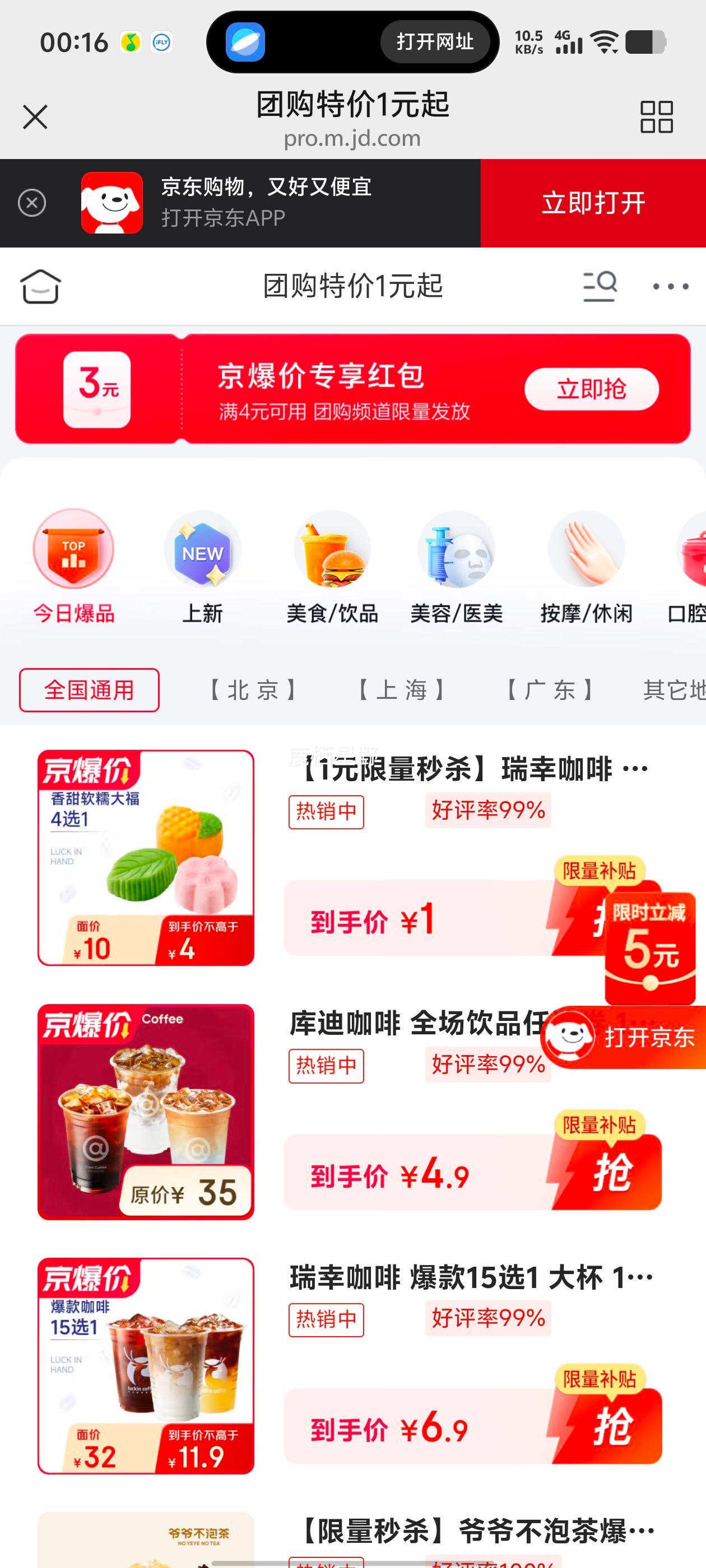Open the 美容/医美 category icon
This screenshot has width=706, height=1568.
[457, 550]
